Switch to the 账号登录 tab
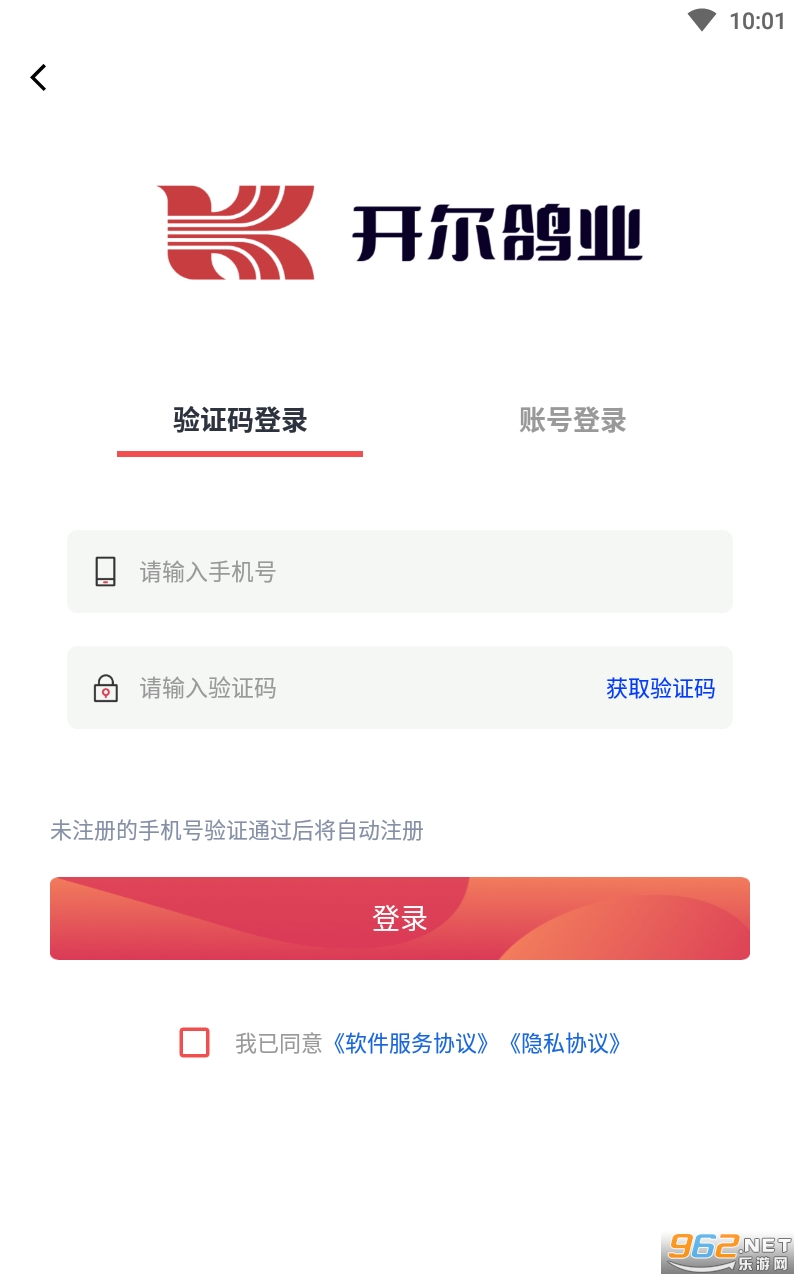The height and width of the screenshot is (1280, 800). click(573, 420)
